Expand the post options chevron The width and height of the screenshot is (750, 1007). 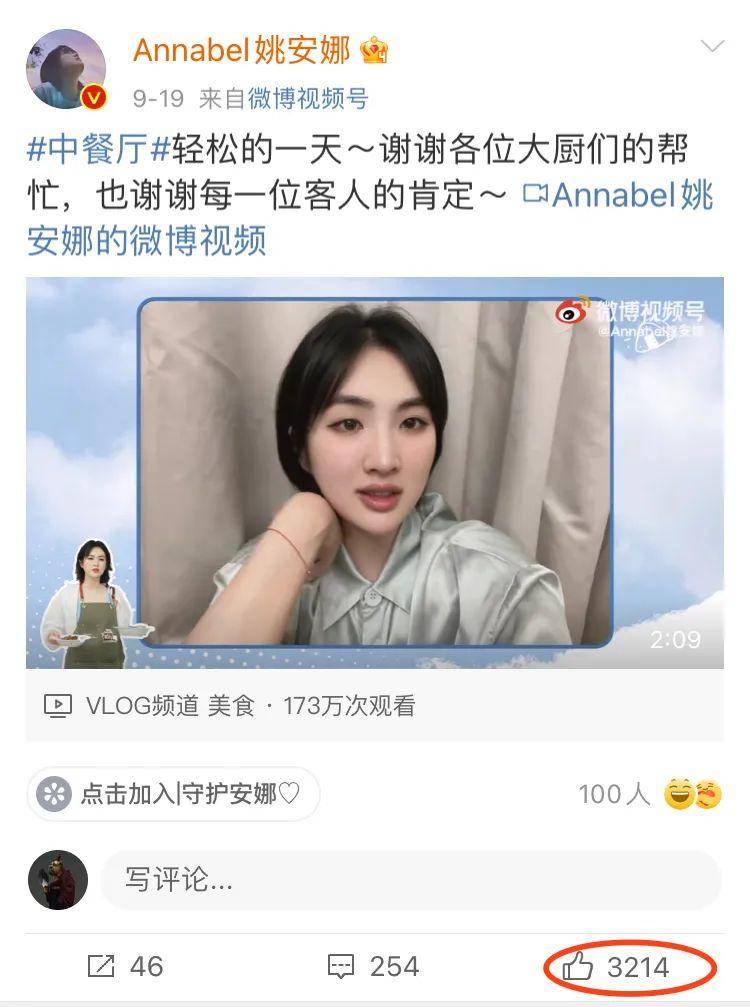point(712,47)
